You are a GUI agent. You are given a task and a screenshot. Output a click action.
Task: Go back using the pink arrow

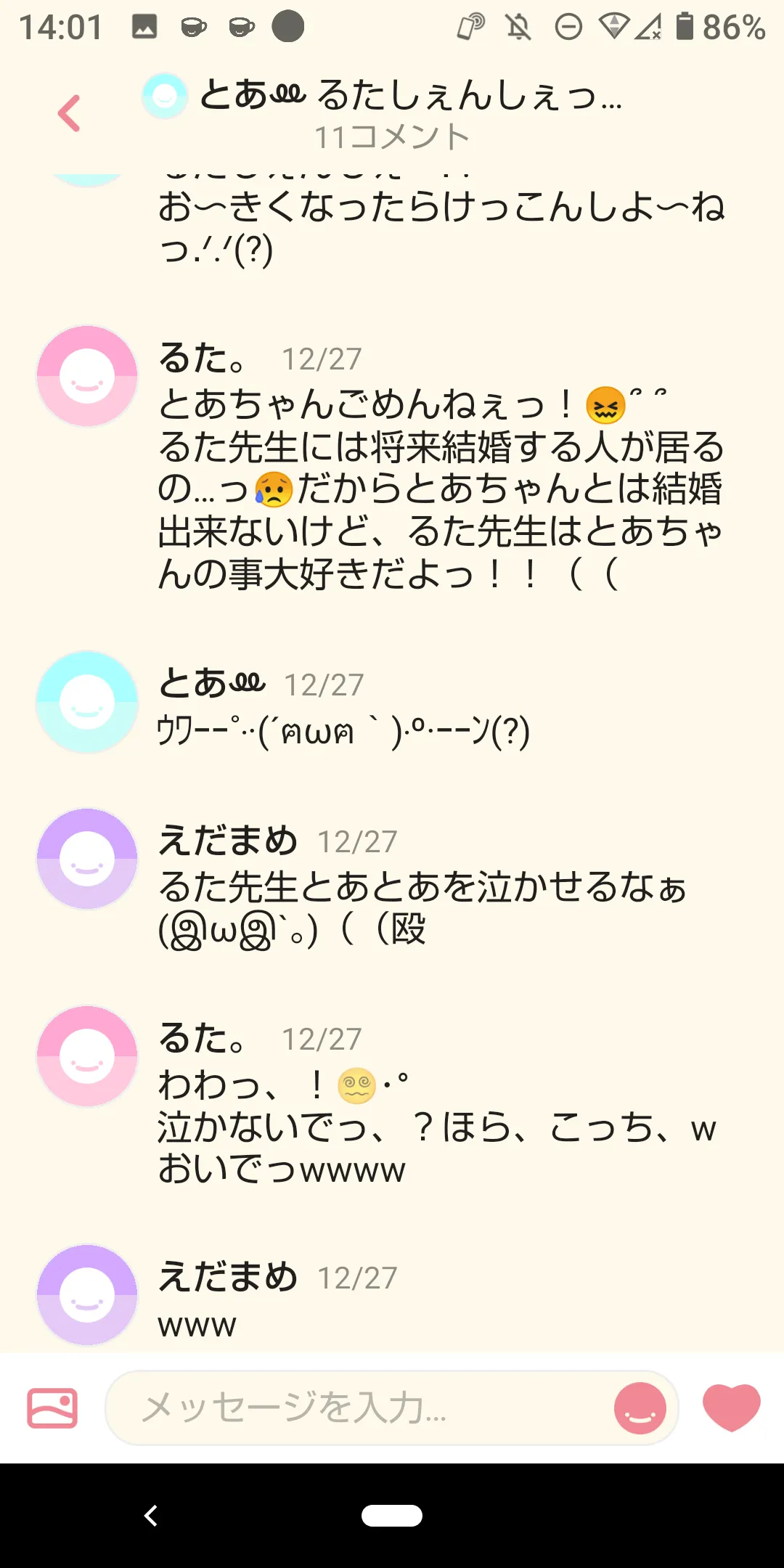click(x=69, y=113)
